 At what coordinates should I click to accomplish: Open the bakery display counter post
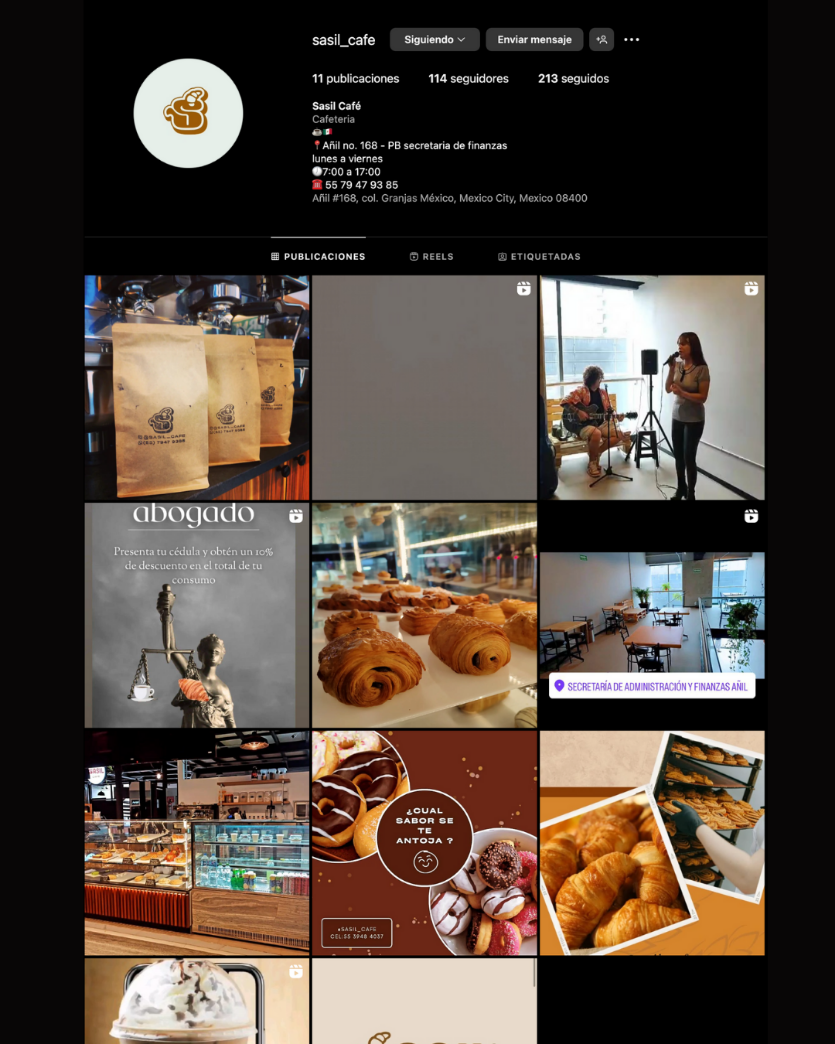pyautogui.click(x=197, y=843)
